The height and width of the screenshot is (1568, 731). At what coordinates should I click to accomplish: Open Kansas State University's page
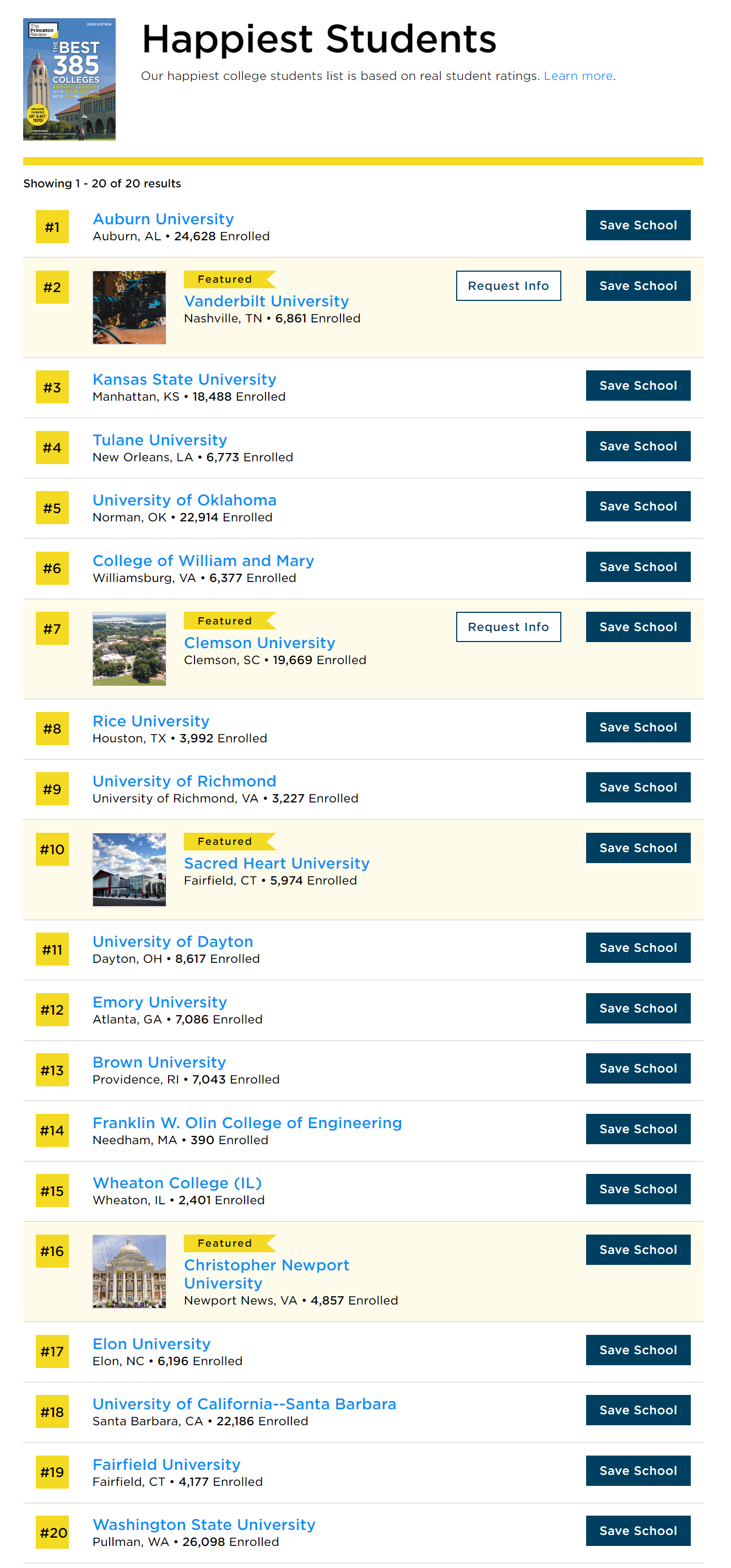[185, 380]
